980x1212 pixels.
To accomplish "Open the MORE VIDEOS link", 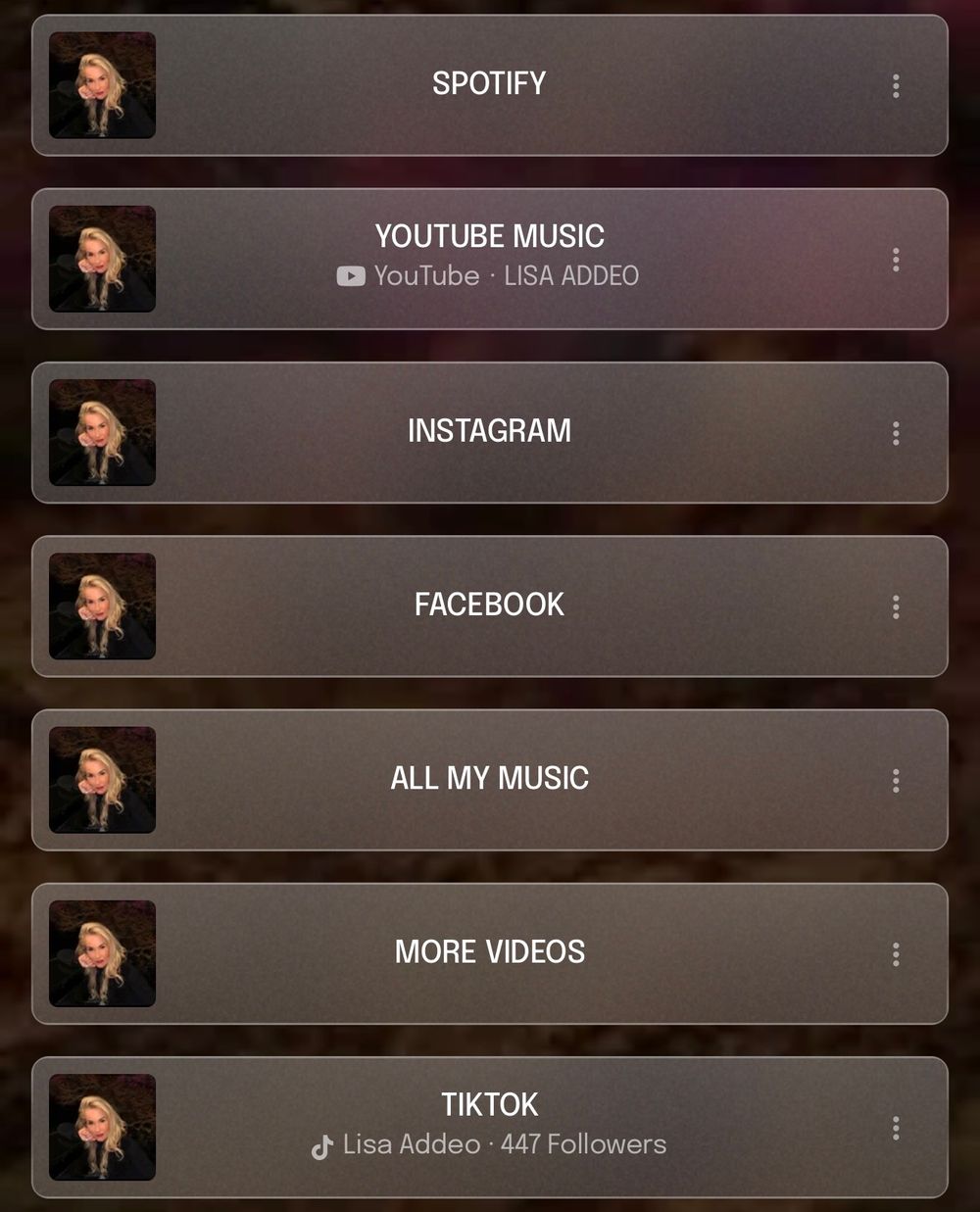I will (489, 953).
